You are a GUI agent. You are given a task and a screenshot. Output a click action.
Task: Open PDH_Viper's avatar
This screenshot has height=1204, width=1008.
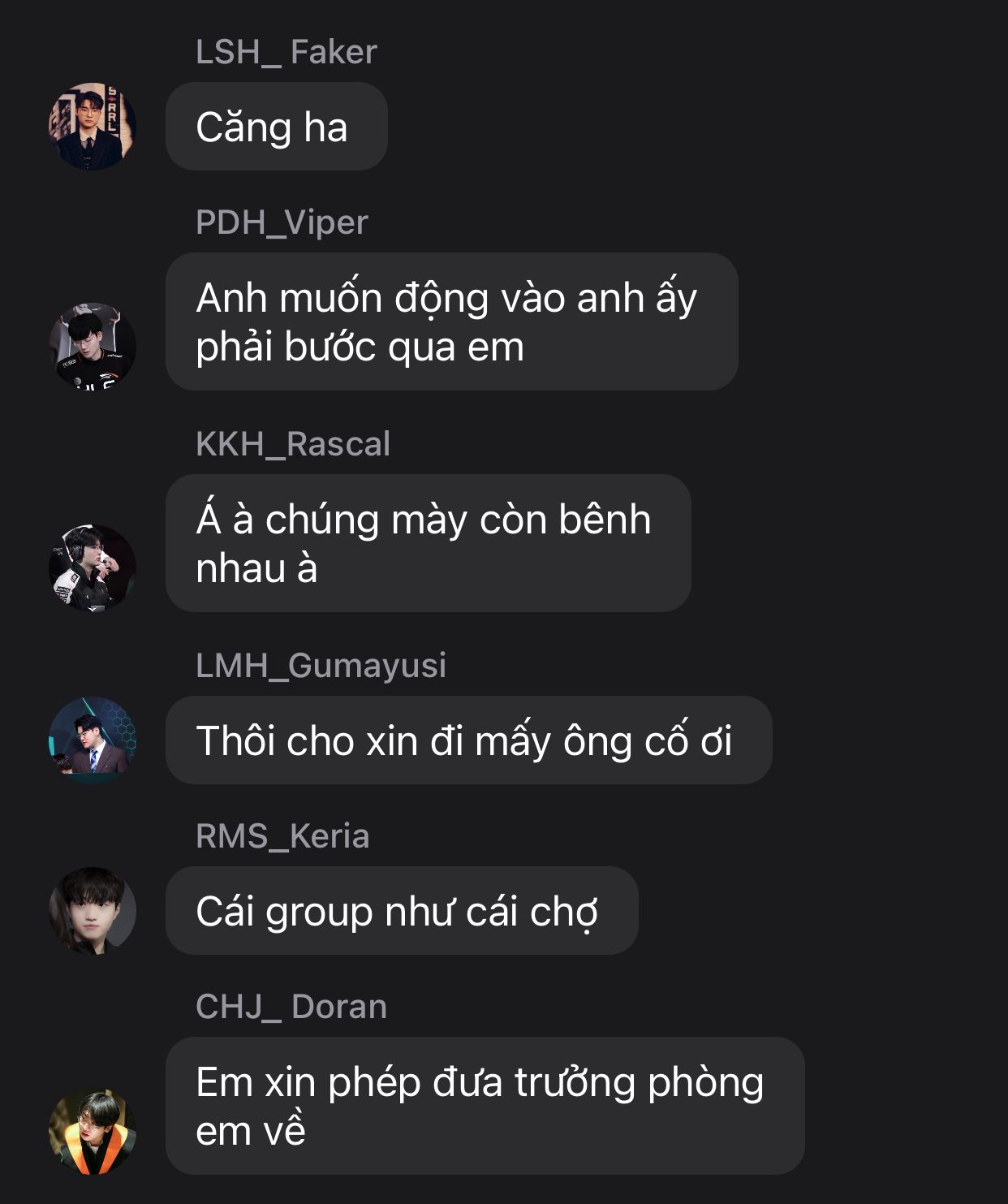92,346
